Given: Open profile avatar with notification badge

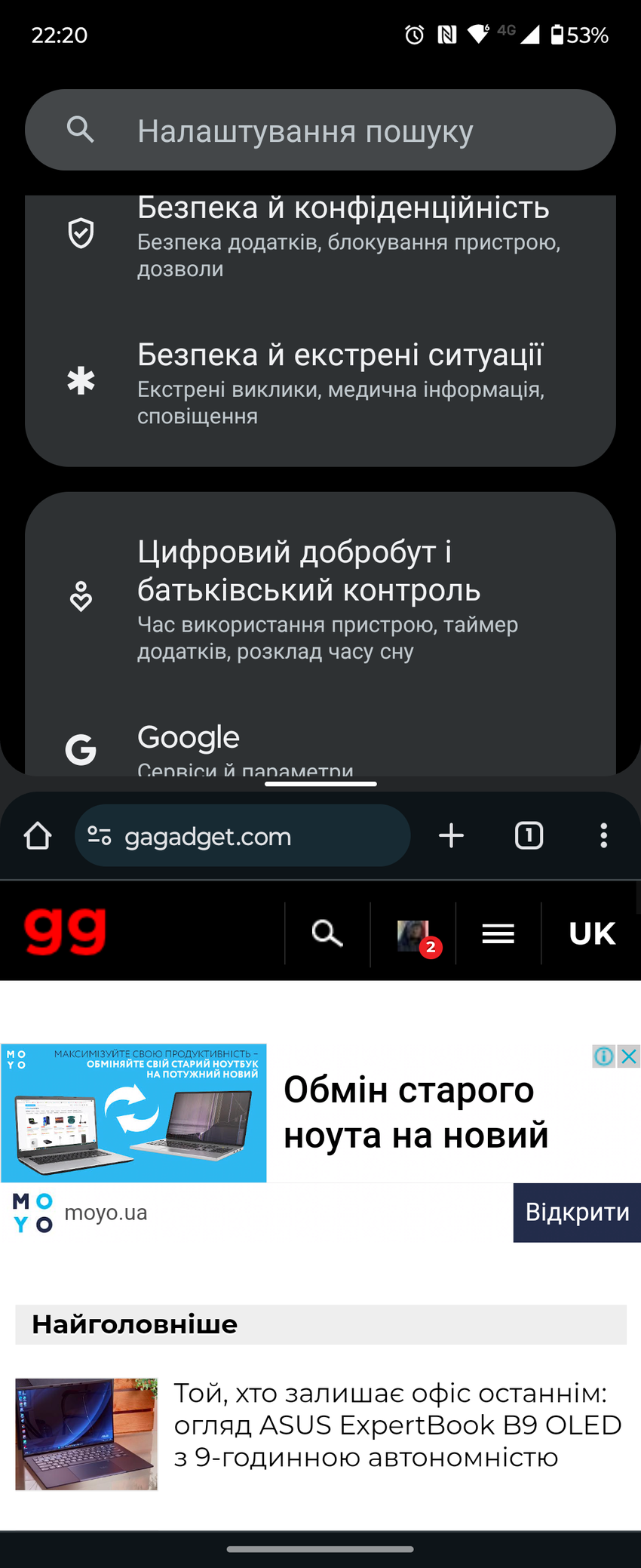Looking at the screenshot, I should coord(414,936).
